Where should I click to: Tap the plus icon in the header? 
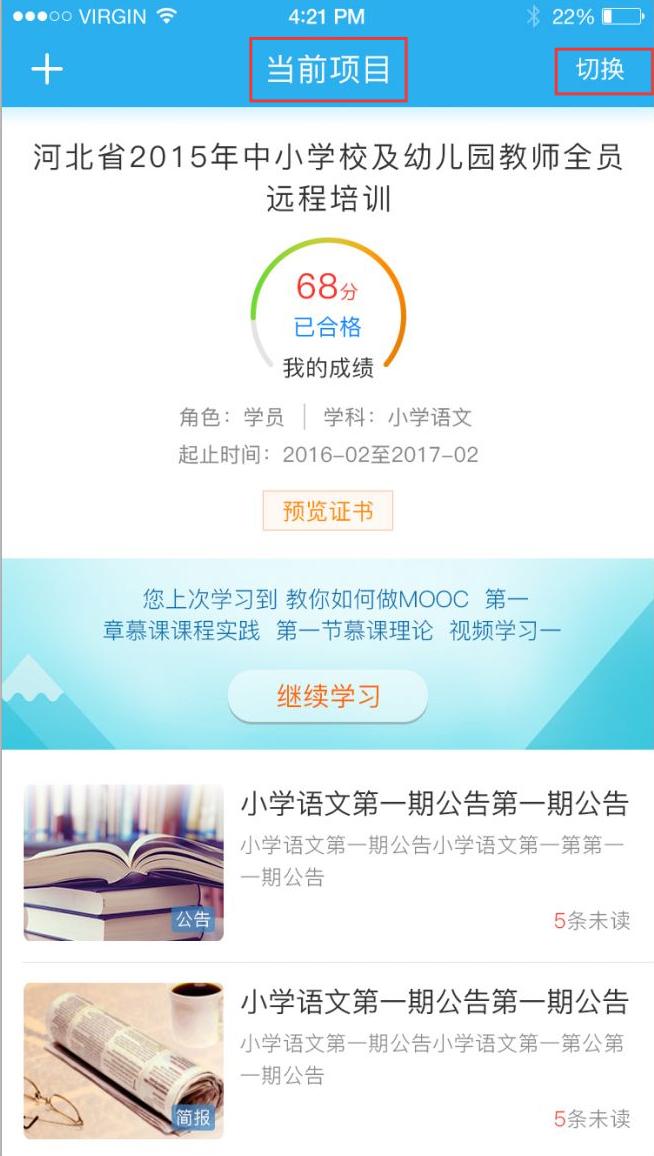(47, 70)
